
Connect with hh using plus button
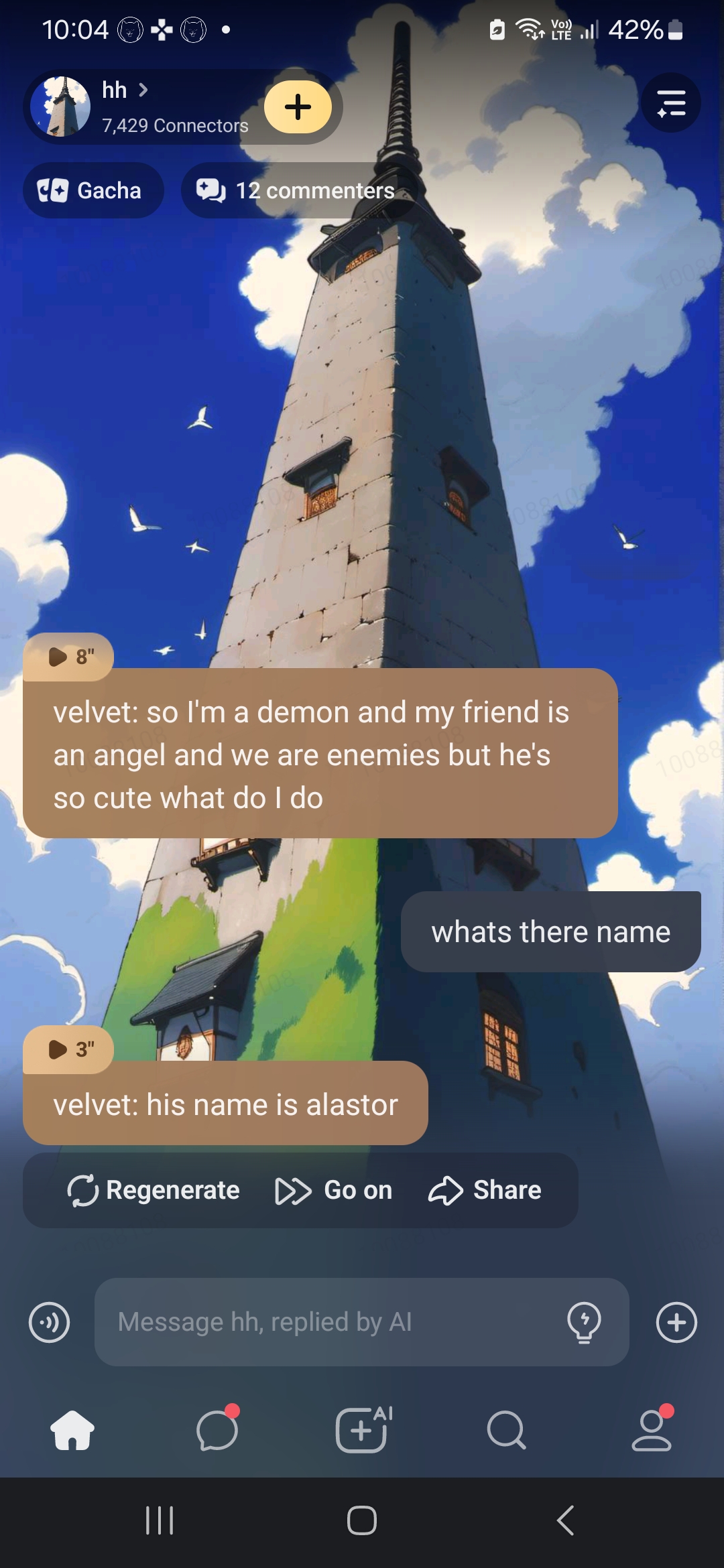click(298, 107)
